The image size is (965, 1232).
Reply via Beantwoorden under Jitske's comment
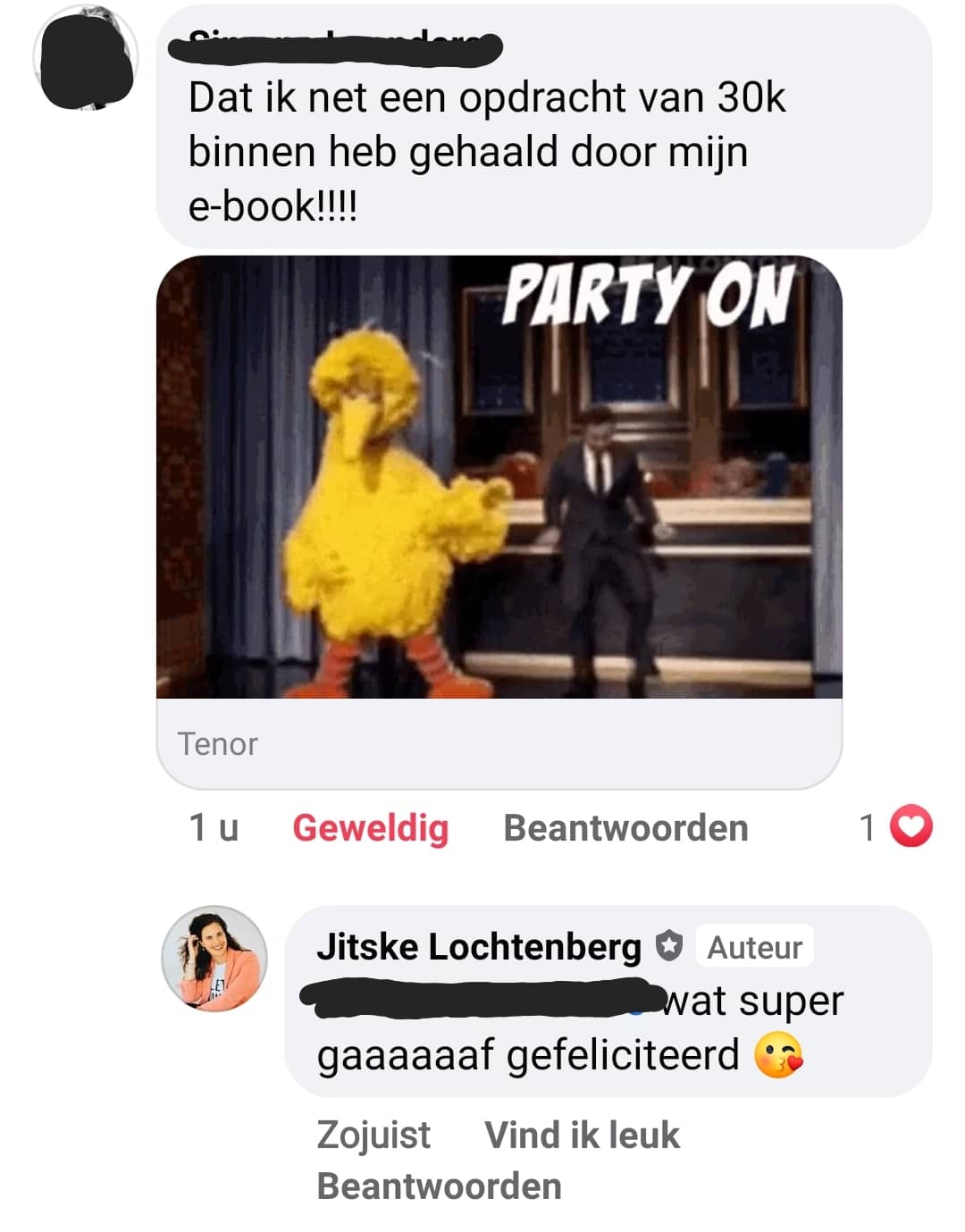pyautogui.click(x=439, y=1186)
